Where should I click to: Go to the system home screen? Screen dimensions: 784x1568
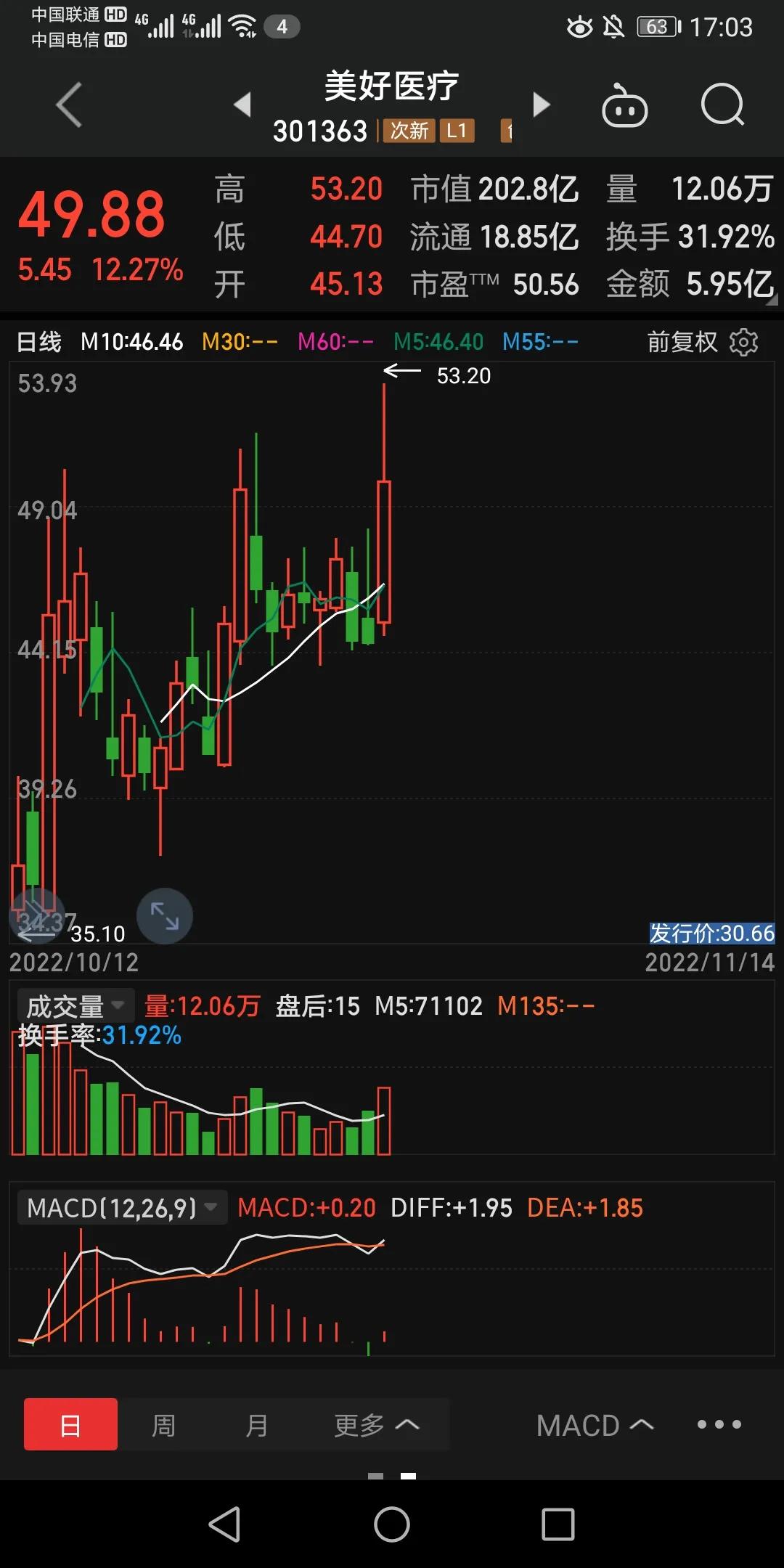392,1524
